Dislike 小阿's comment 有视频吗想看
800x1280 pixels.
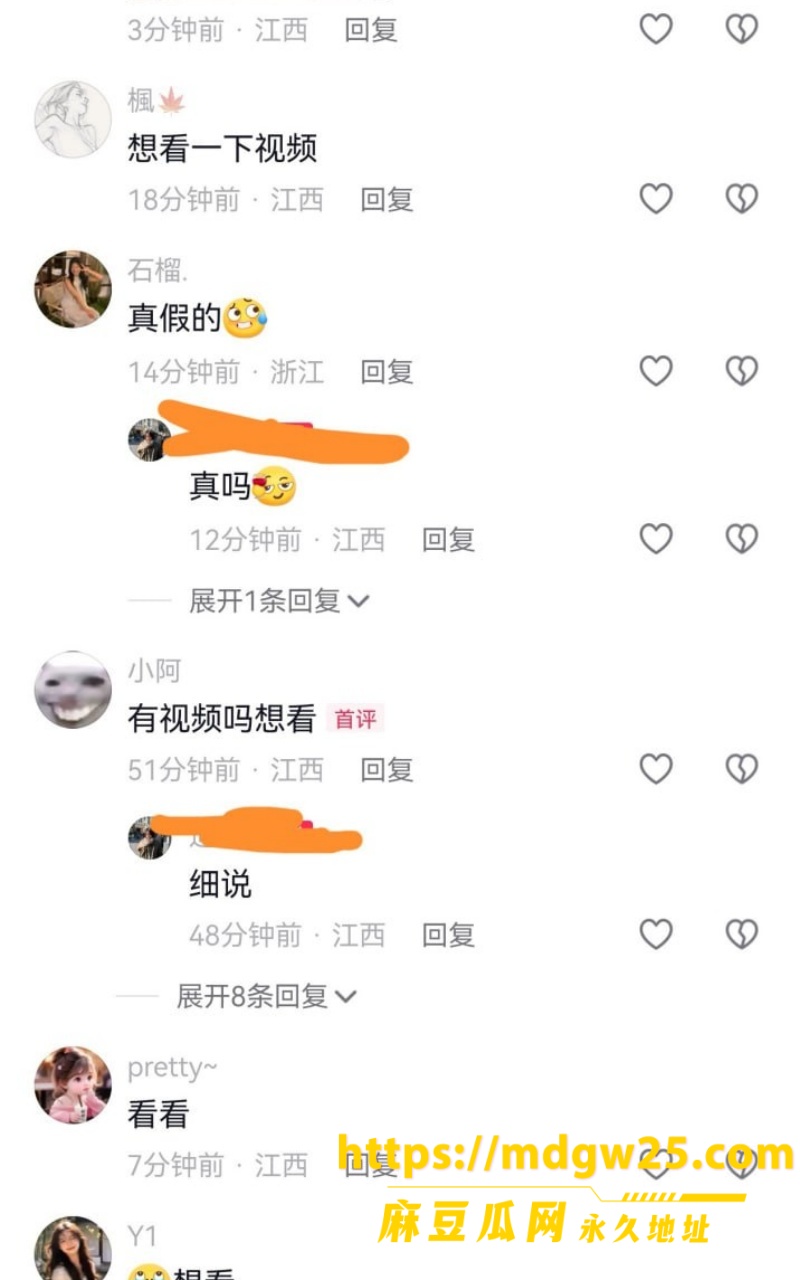point(741,769)
